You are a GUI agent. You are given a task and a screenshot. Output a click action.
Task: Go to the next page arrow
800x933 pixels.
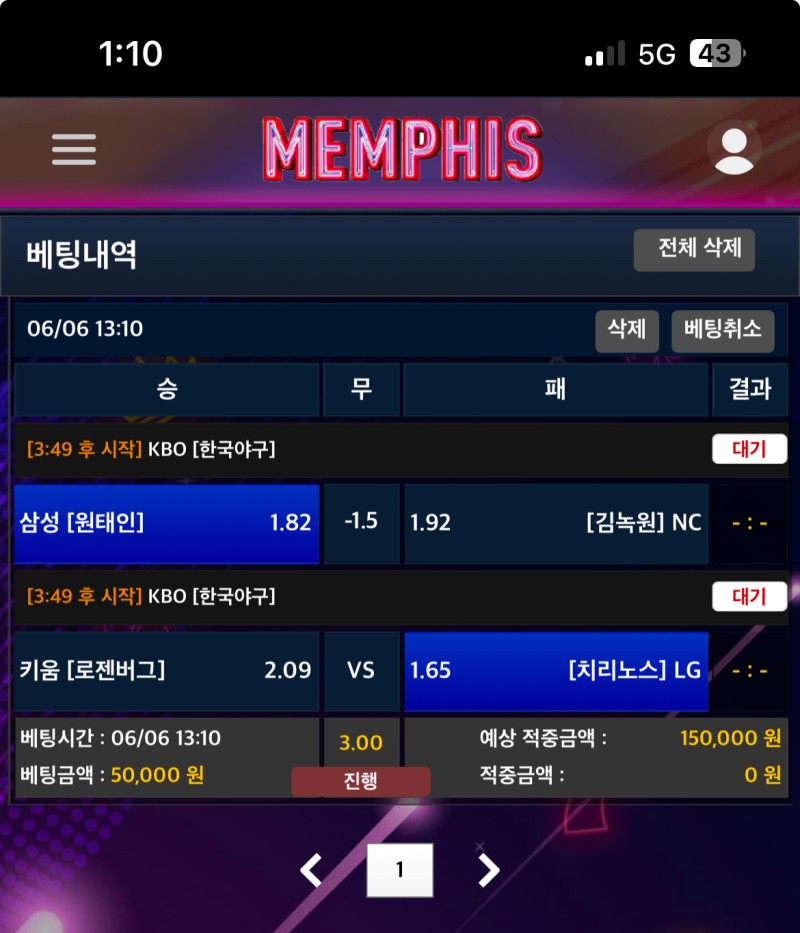click(x=488, y=870)
